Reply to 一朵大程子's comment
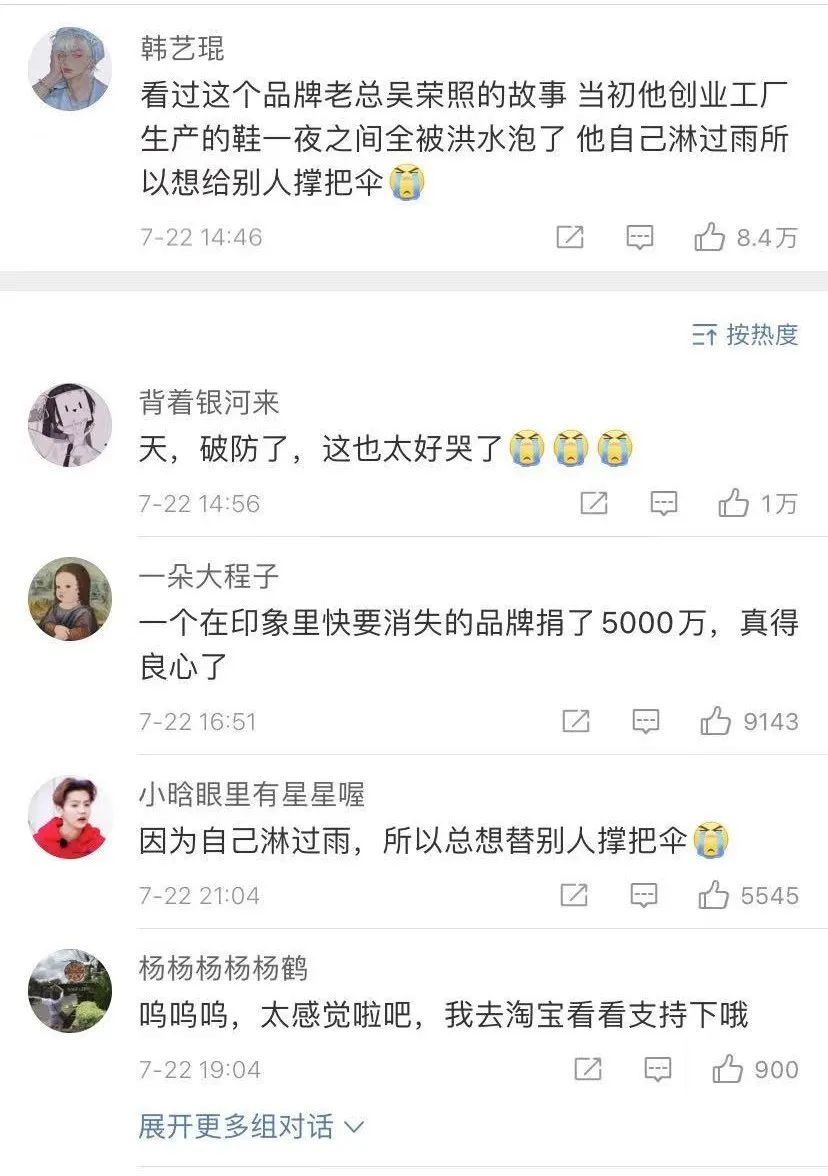Viewport: 828px width, 1176px height. pos(646,721)
